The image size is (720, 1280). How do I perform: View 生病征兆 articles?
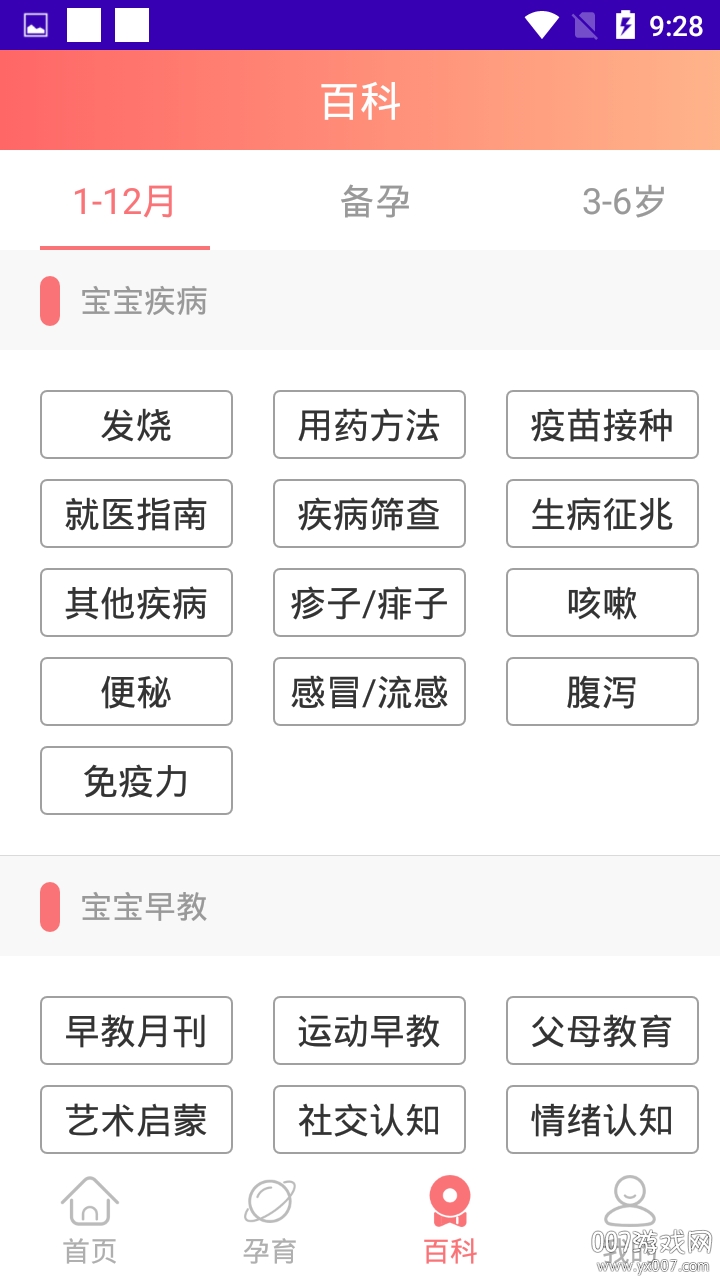click(602, 514)
